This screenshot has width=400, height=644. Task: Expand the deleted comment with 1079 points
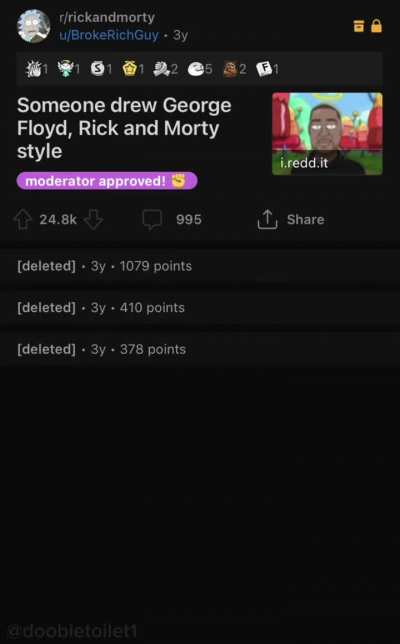tap(200, 266)
